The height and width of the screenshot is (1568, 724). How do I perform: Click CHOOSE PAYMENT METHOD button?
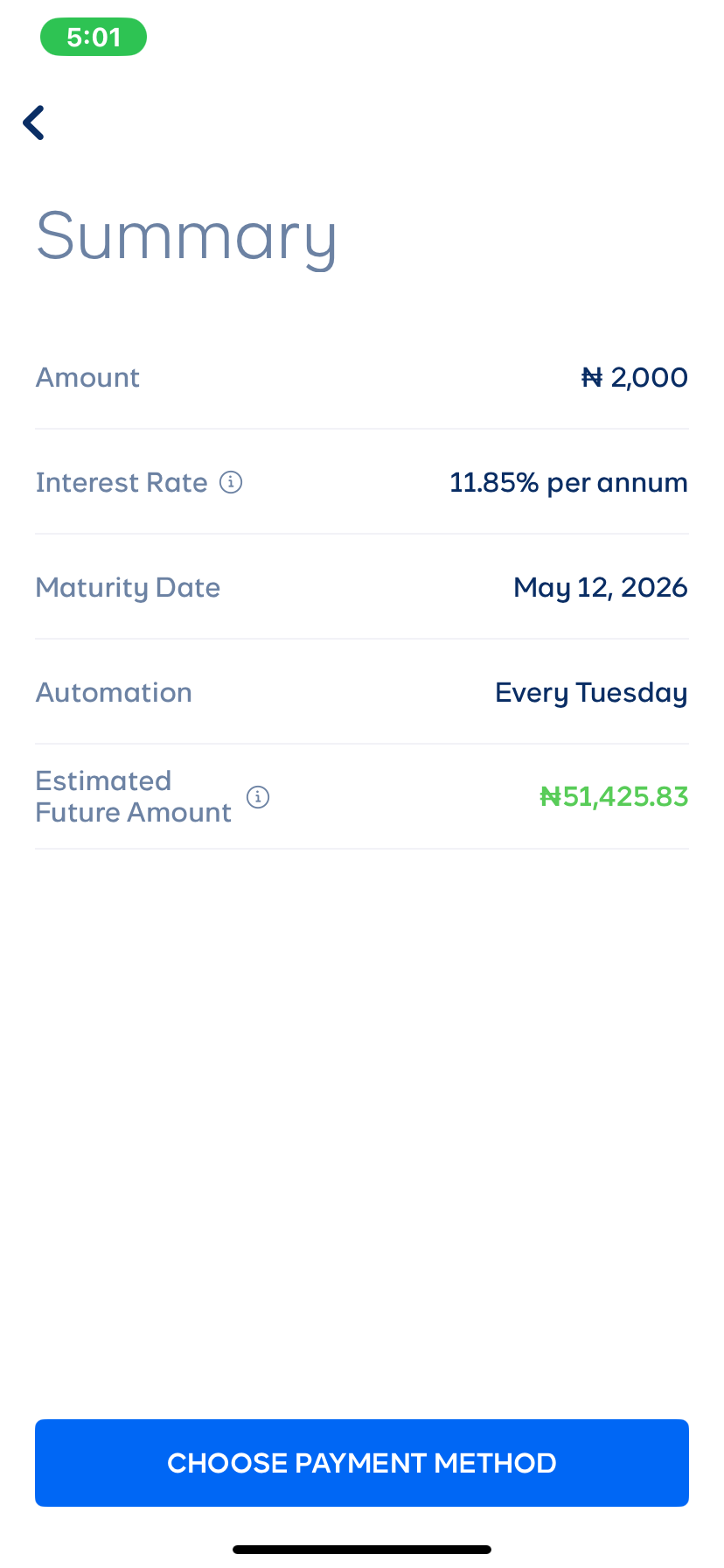tap(362, 1462)
